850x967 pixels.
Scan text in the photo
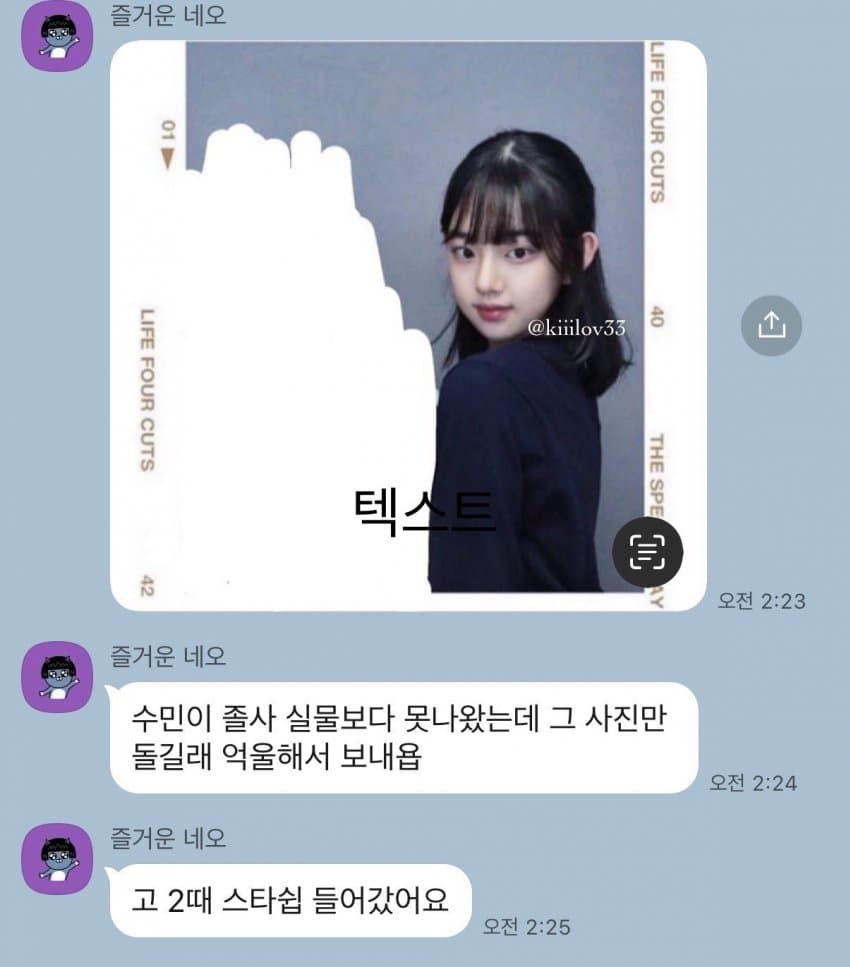coord(646,551)
